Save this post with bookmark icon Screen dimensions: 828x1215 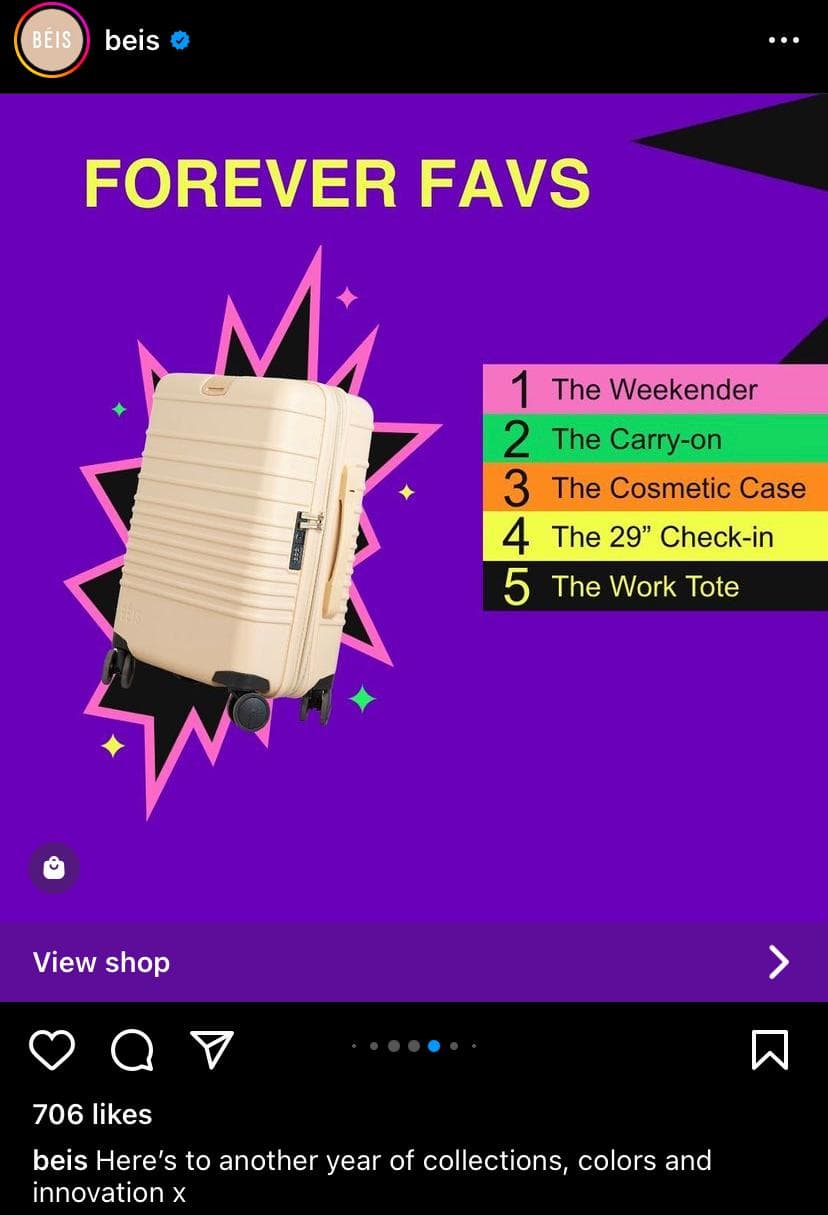tap(769, 1050)
